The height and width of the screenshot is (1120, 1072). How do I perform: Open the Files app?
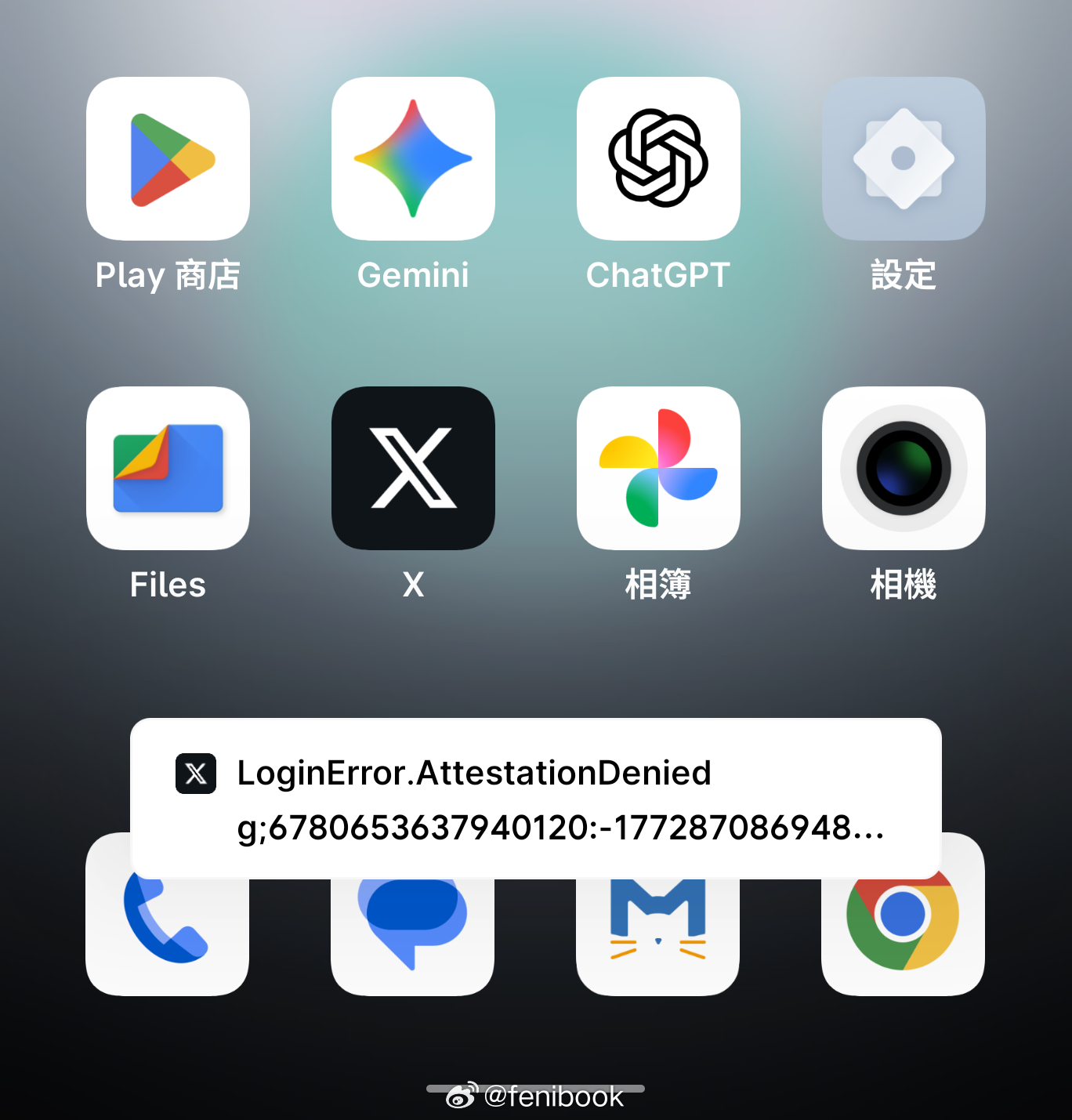tap(168, 468)
